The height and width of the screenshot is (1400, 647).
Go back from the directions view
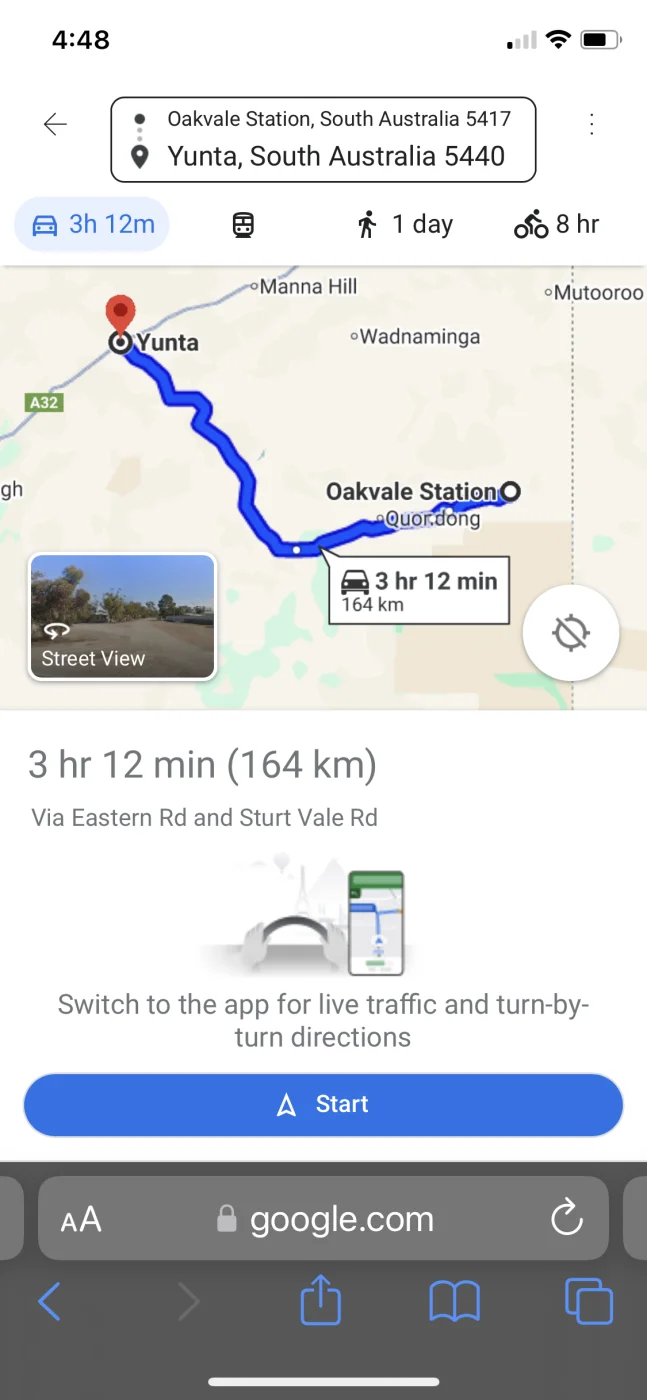coord(55,124)
